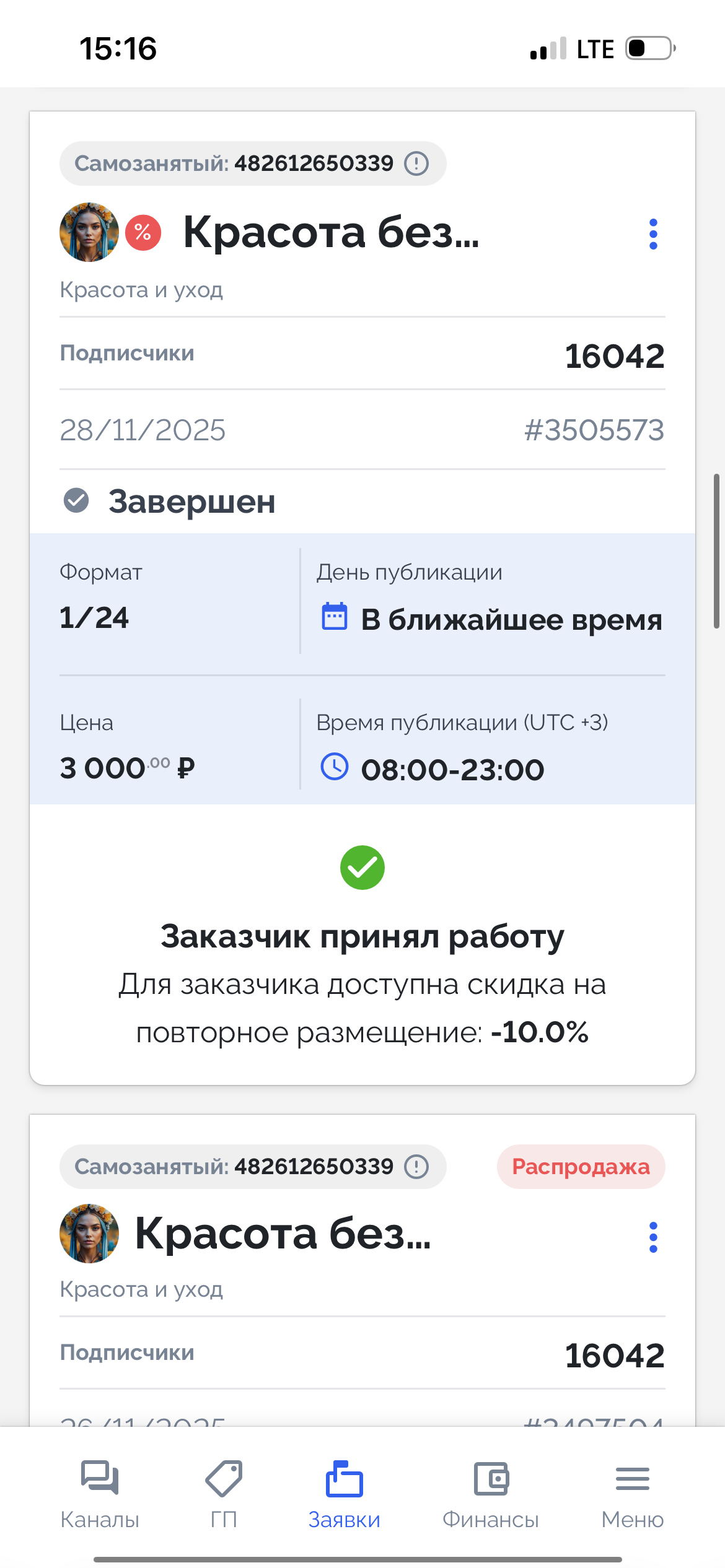Open the Каналы tab
725x1568 pixels.
click(x=100, y=1494)
